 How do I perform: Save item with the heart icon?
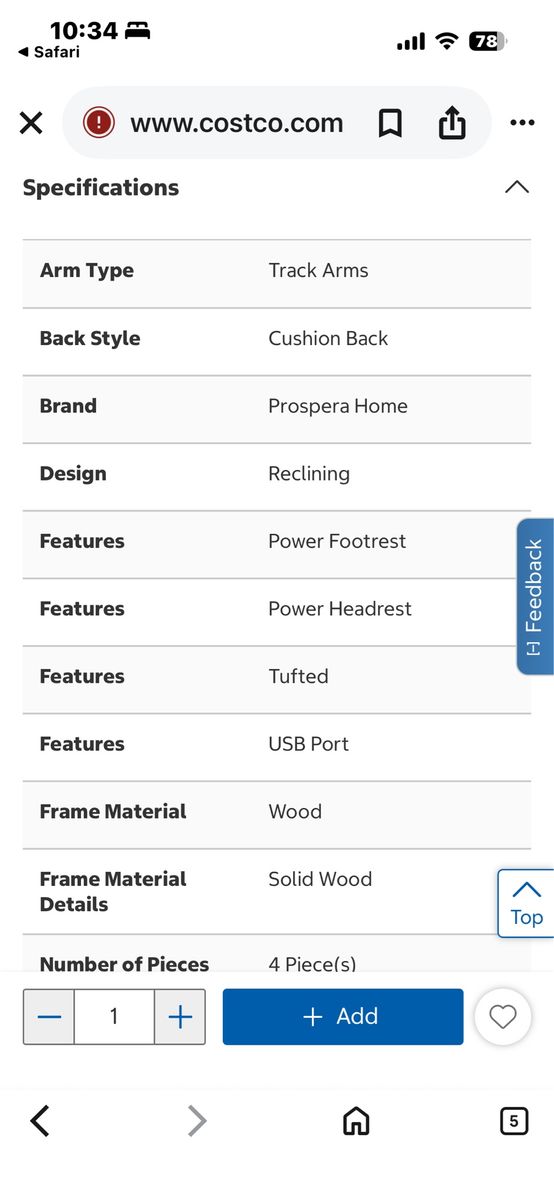(503, 1017)
